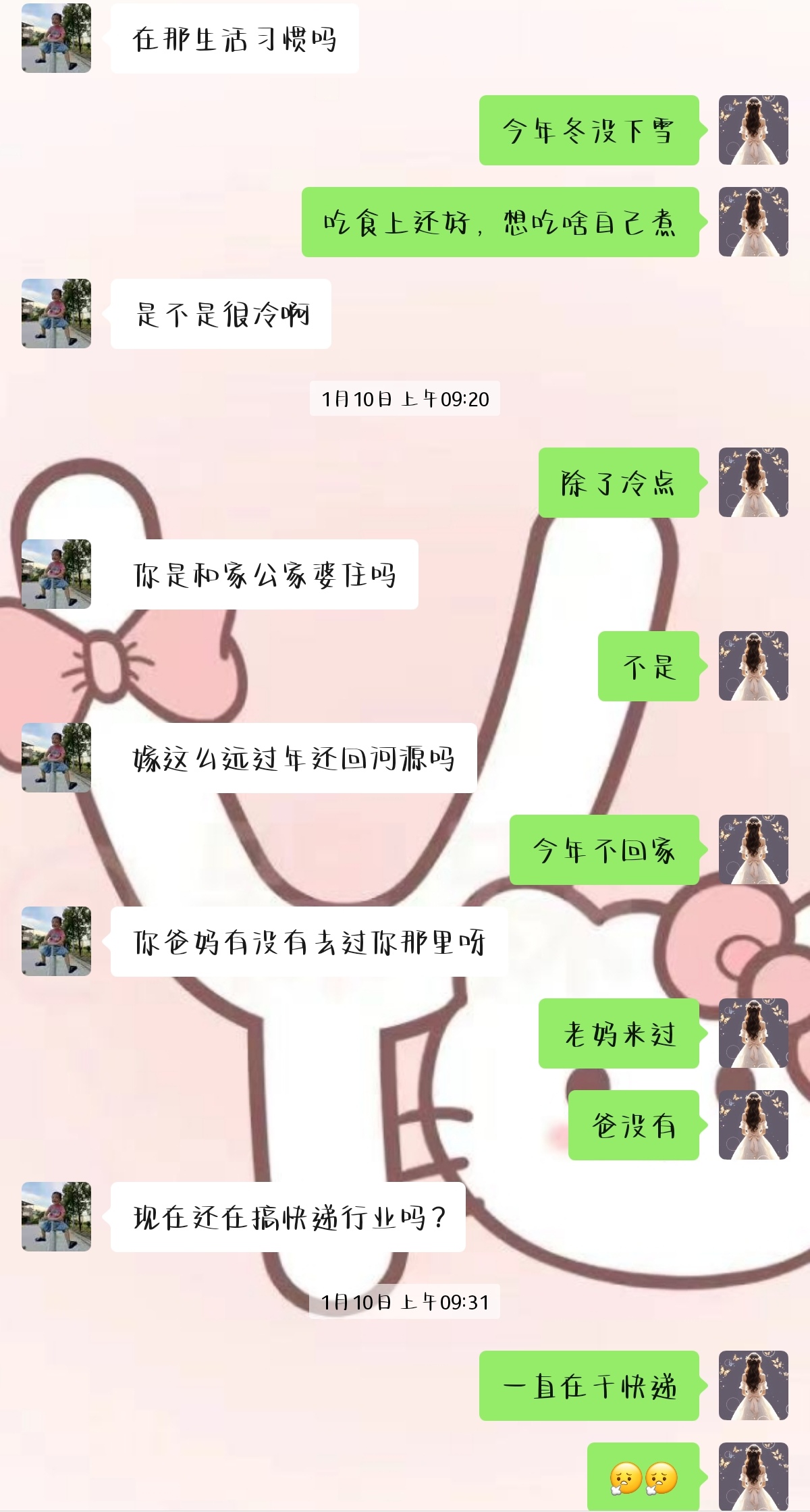Viewport: 810px width, 1512px height.
Task: Open contact profile beside "是不是很冷啊"
Action: [57, 314]
